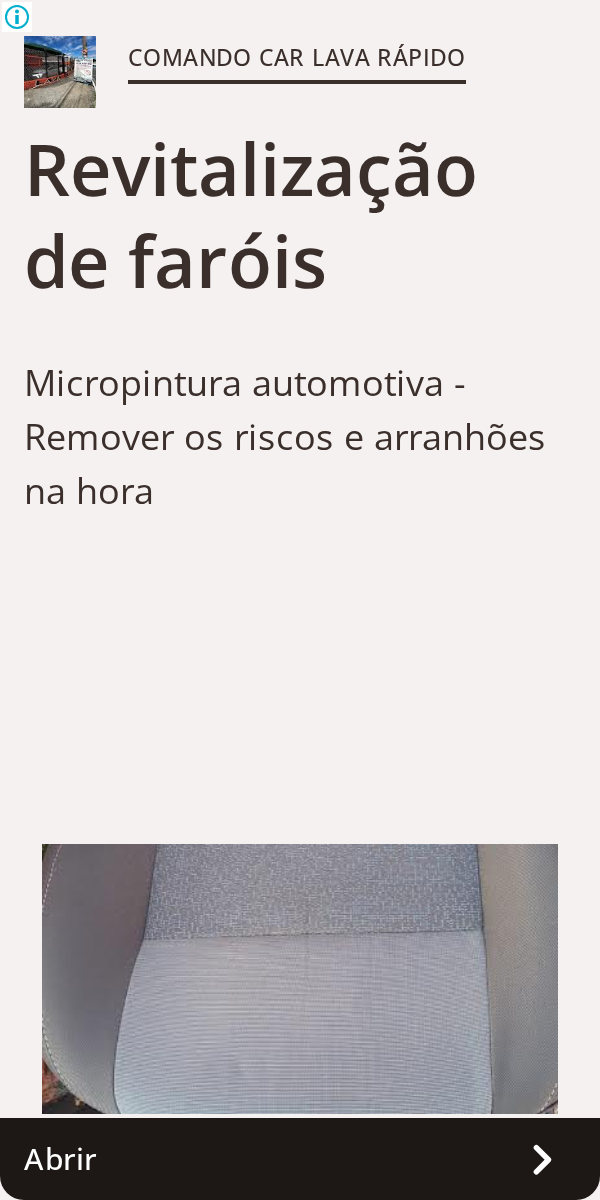Viewport: 600px width, 1200px height.
Task: Open the Comando Car logo thumbnail
Action: (60, 72)
